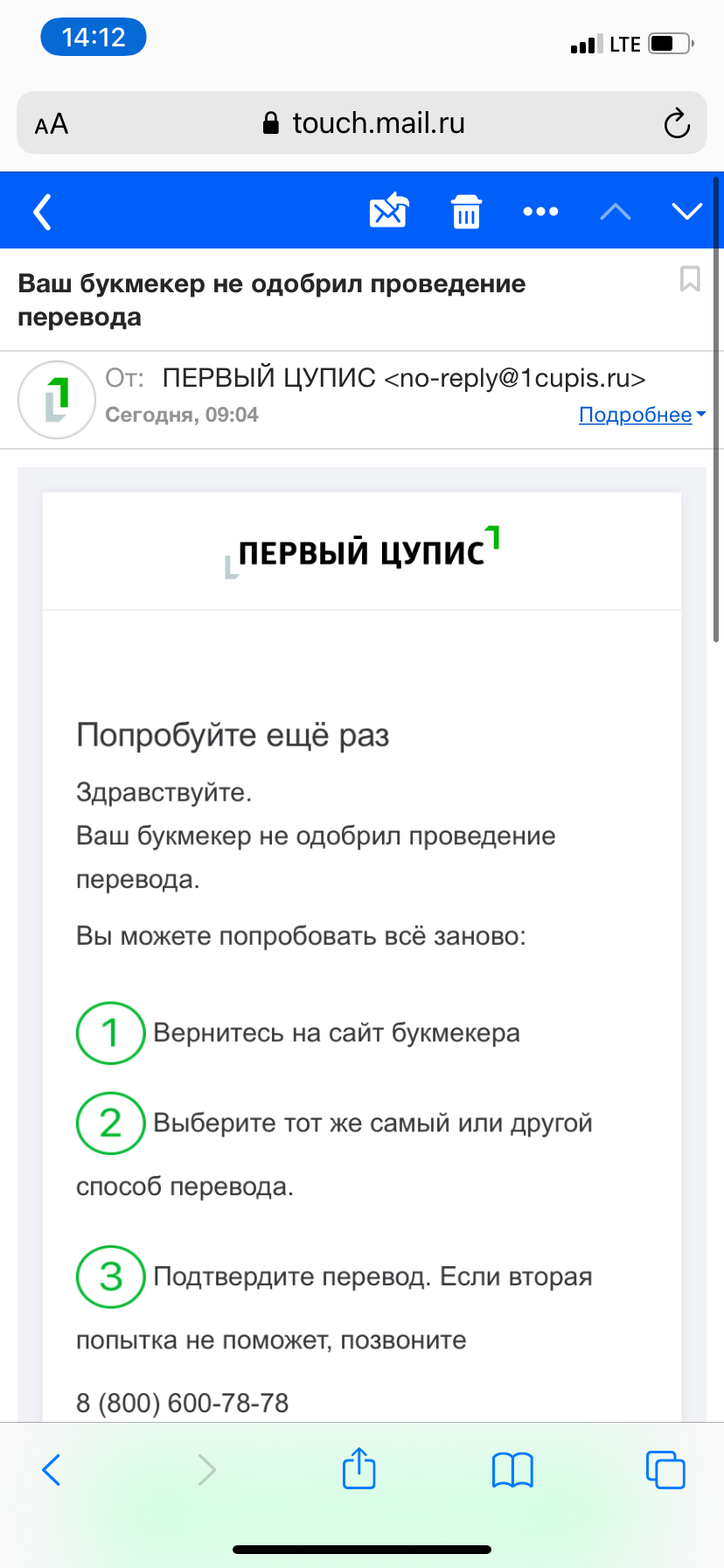This screenshot has height=1568, width=724.
Task: Tap the touch.mail.ru address bar
Action: click(362, 122)
